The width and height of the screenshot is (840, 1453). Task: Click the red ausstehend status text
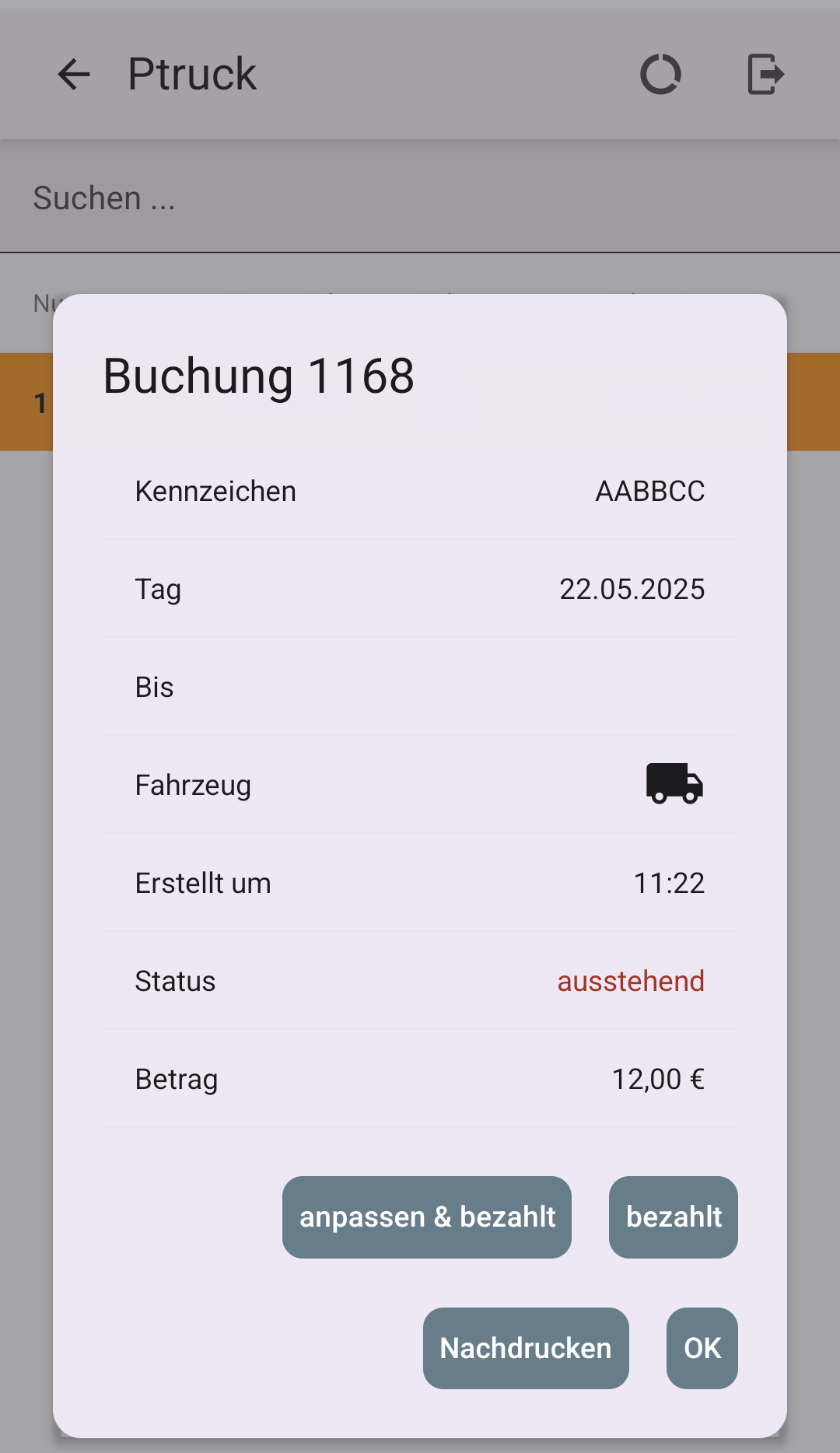(x=631, y=980)
